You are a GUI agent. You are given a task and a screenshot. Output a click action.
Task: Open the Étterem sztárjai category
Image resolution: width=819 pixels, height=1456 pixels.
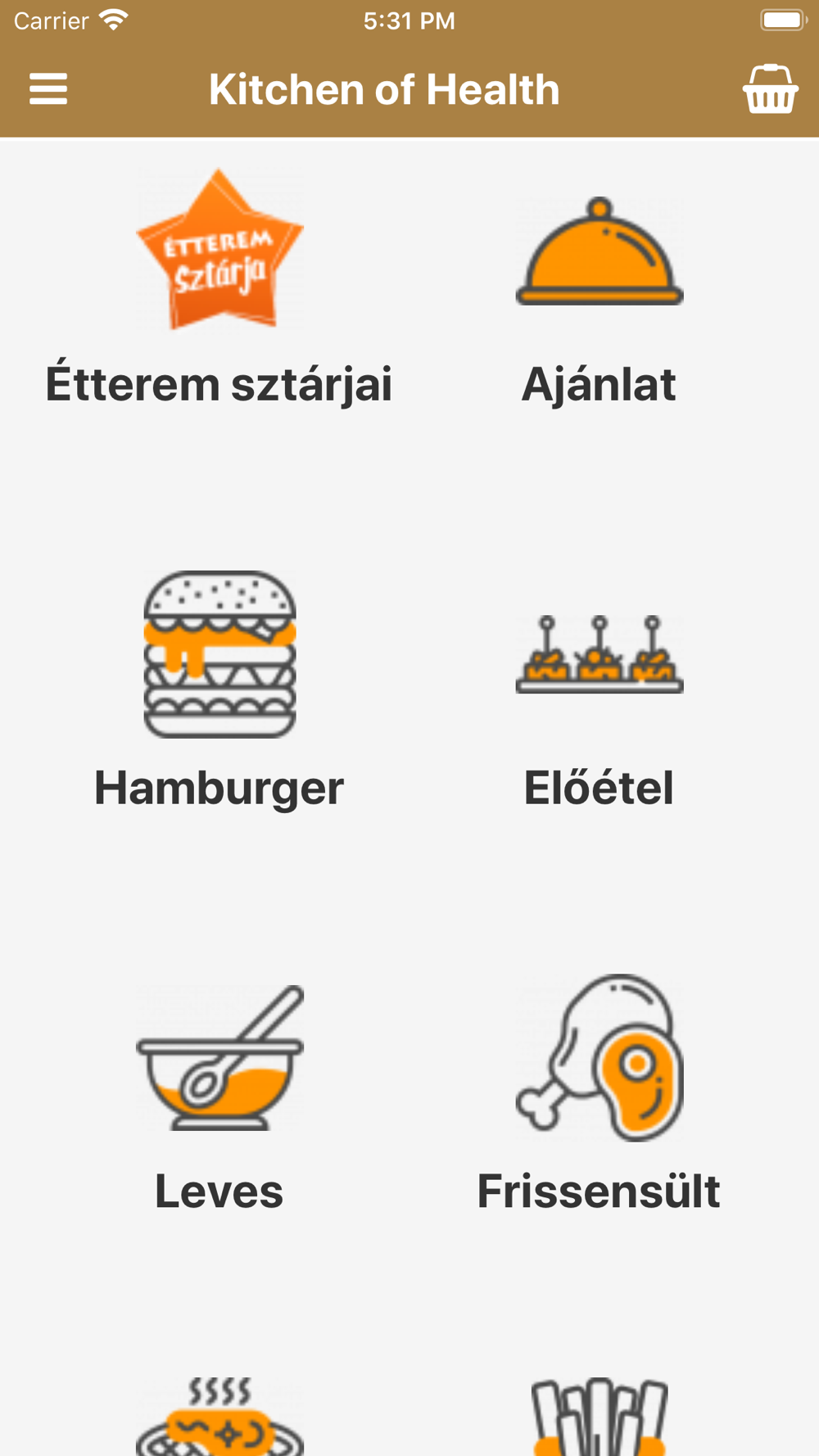(219, 288)
